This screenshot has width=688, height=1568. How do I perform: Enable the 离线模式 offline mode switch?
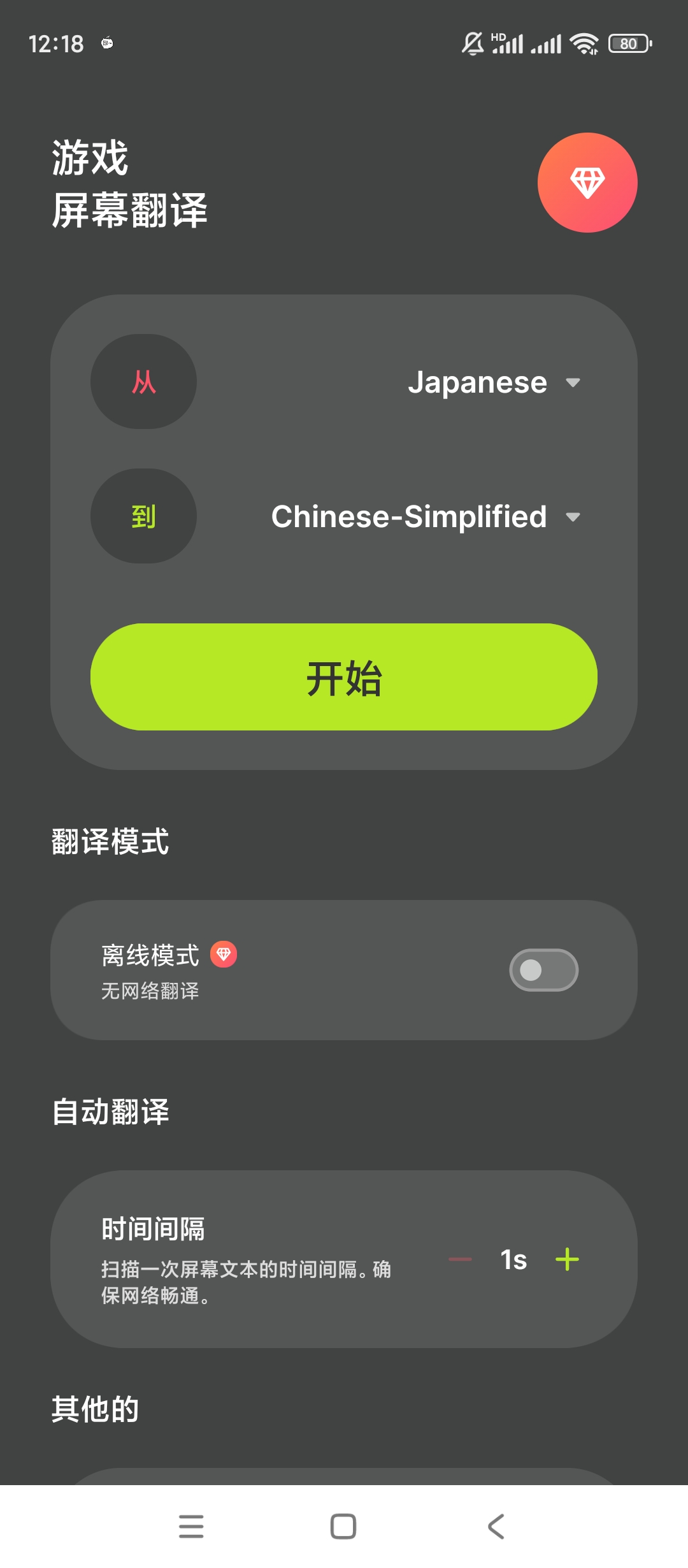point(543,970)
